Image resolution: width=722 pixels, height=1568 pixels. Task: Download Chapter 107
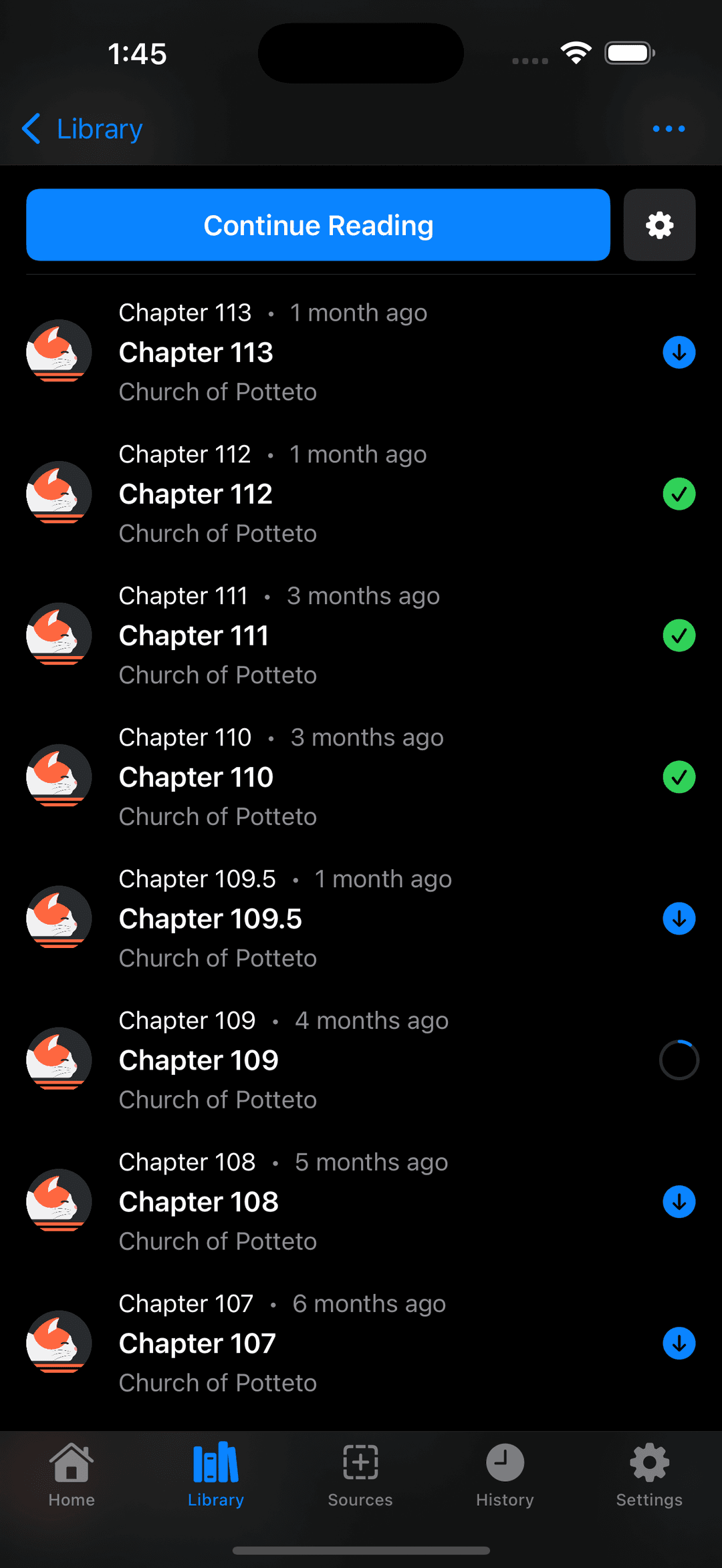(x=679, y=1344)
